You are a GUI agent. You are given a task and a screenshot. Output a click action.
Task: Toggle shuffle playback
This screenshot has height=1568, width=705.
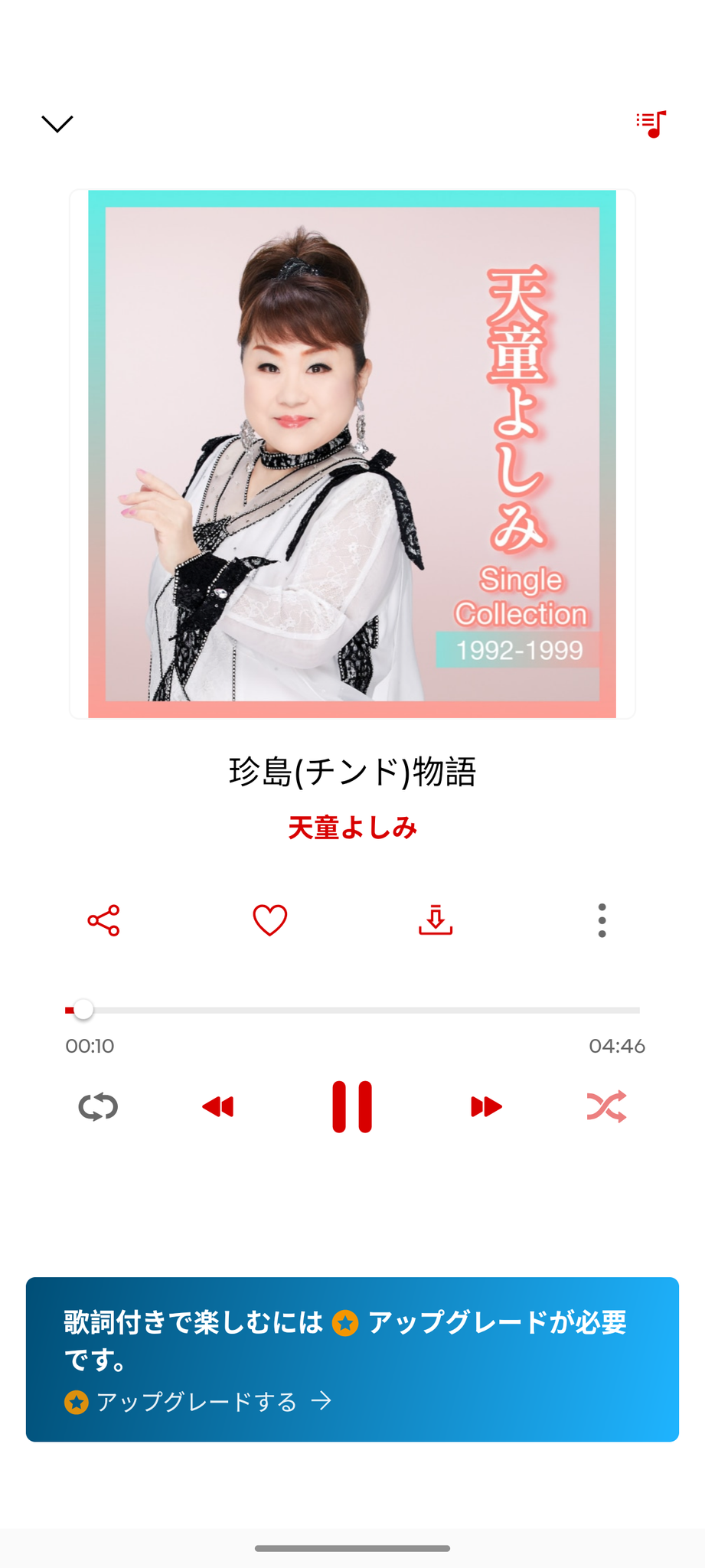point(606,1107)
